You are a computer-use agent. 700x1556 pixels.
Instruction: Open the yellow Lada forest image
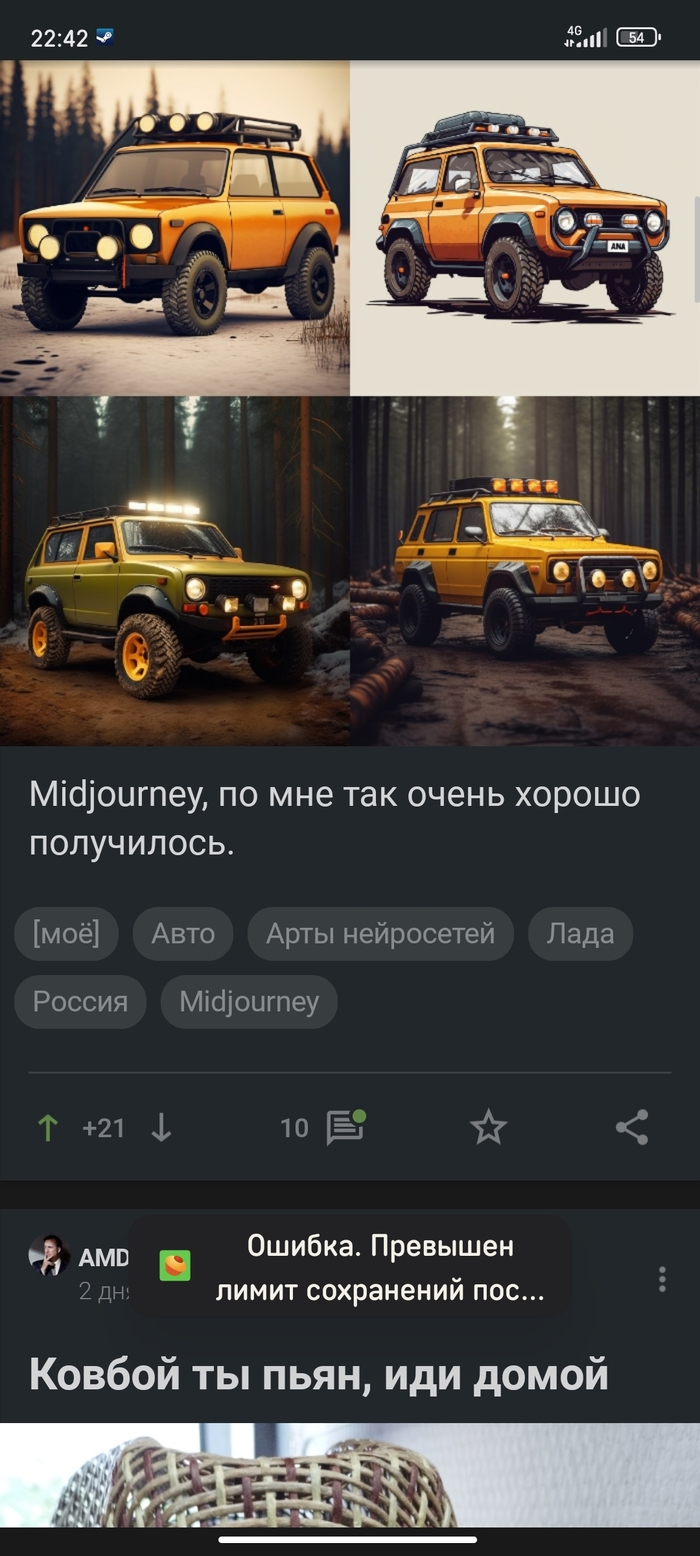click(x=525, y=571)
